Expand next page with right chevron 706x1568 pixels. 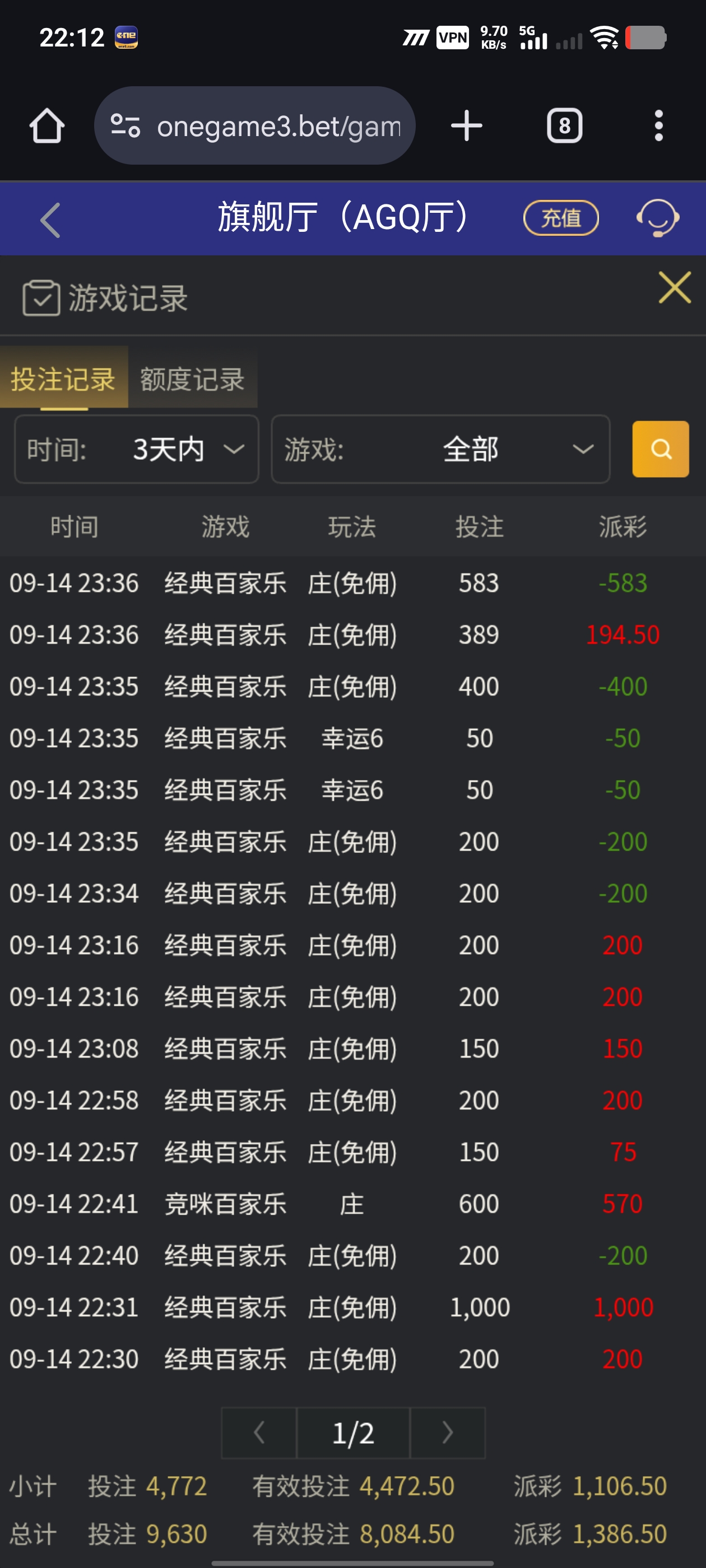(x=448, y=1432)
